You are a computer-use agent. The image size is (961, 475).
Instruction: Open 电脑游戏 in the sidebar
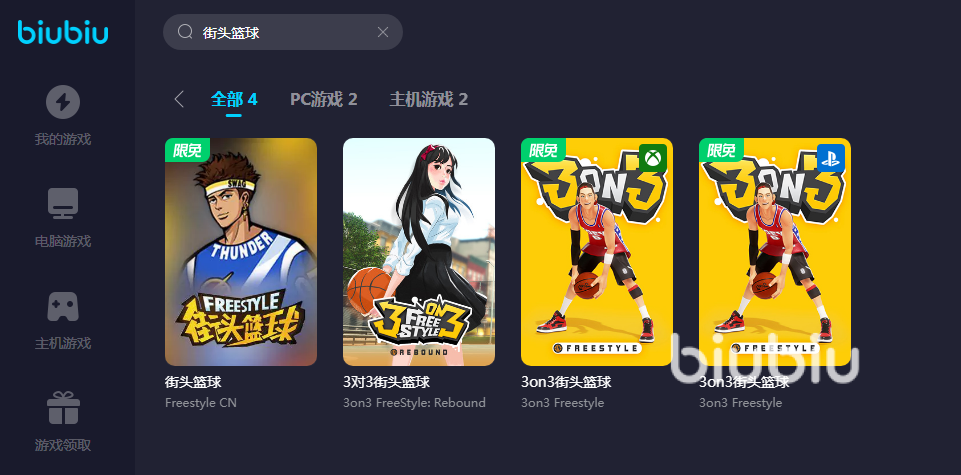click(x=63, y=218)
